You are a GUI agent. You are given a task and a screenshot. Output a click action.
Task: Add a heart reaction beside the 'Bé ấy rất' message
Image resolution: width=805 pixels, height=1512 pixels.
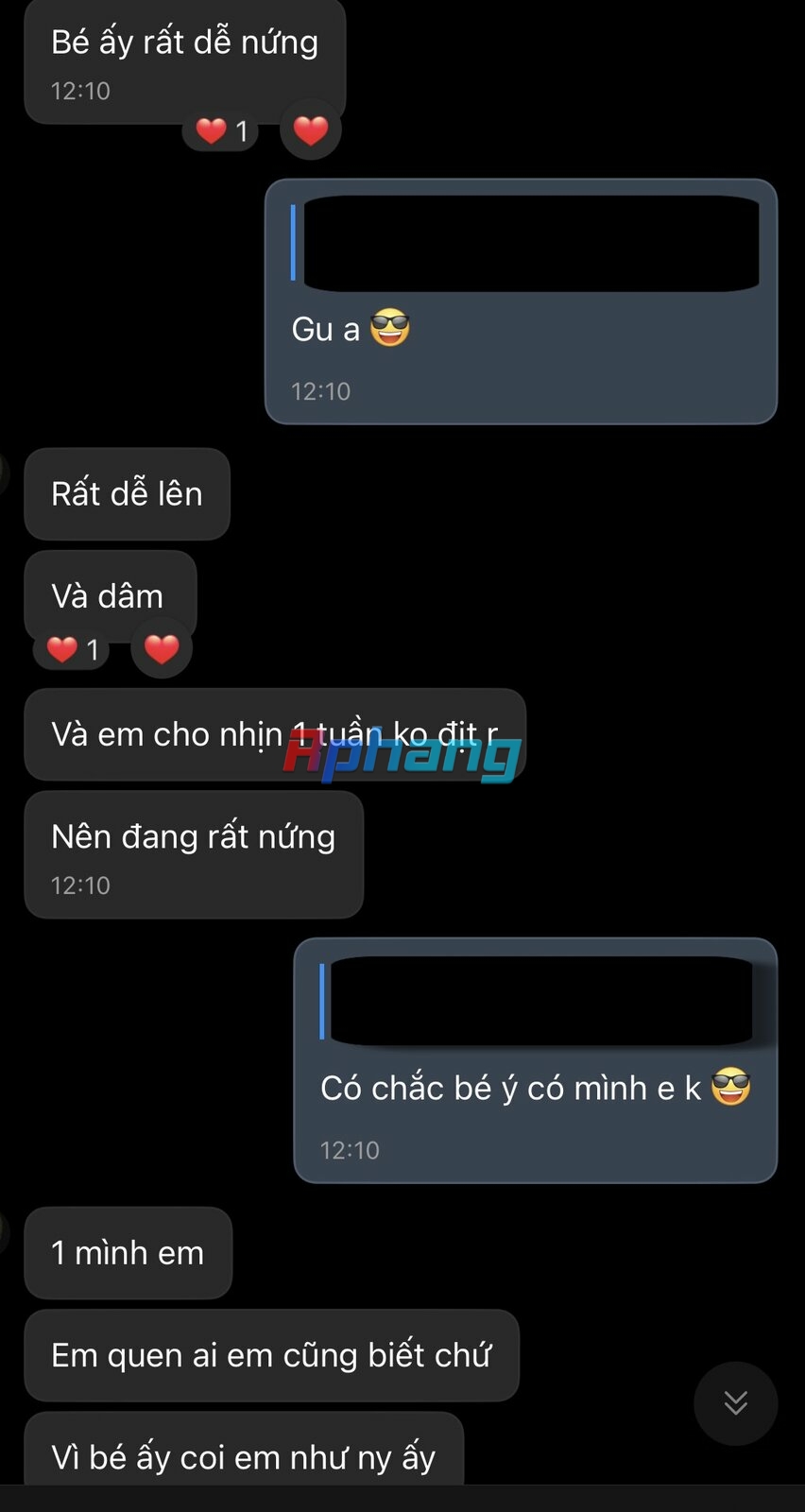311,130
